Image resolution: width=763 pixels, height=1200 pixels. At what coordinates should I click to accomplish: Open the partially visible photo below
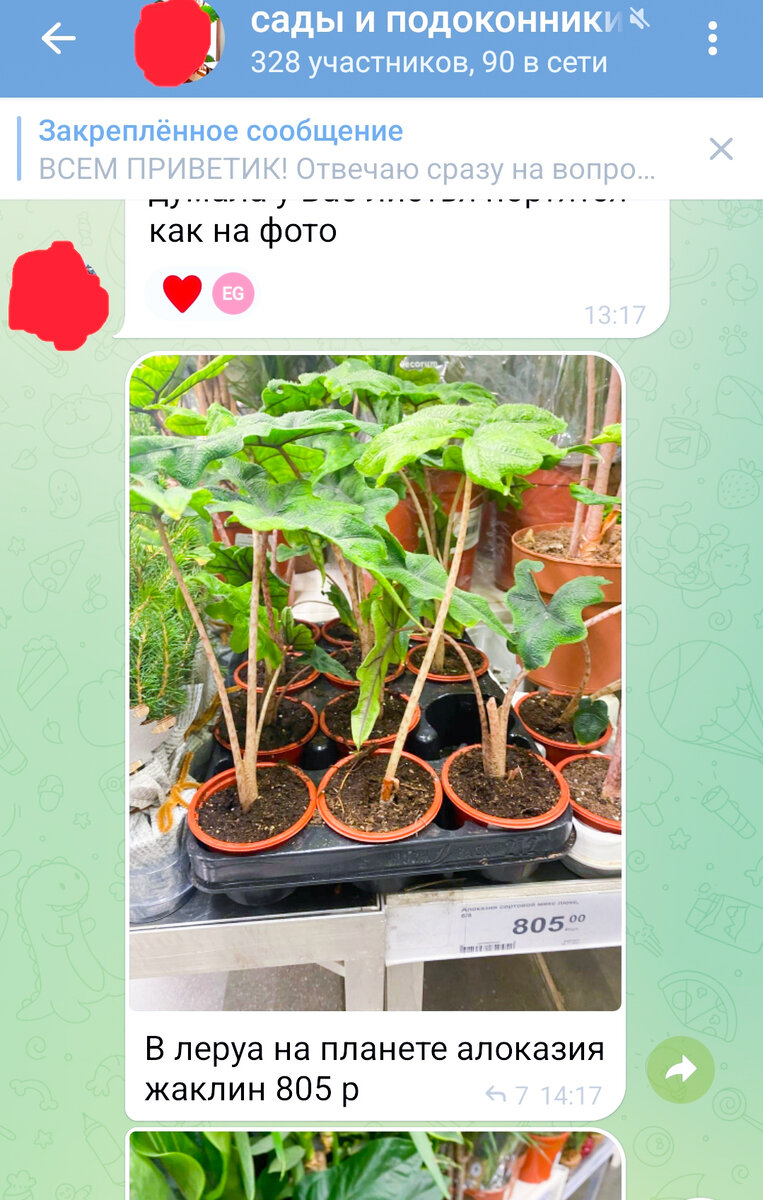tap(375, 1166)
